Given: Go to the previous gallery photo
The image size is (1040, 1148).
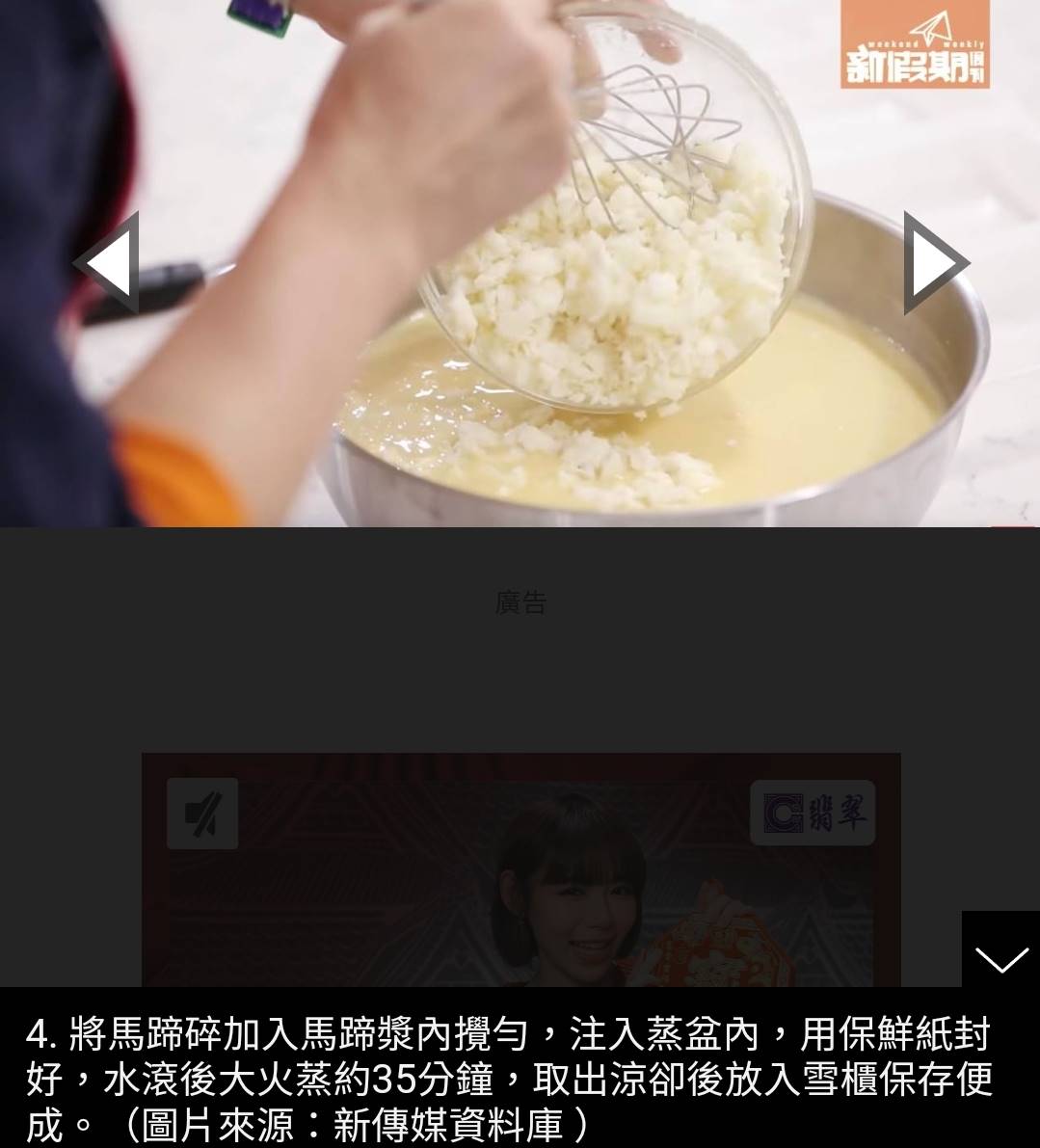Looking at the screenshot, I should click(x=107, y=263).
